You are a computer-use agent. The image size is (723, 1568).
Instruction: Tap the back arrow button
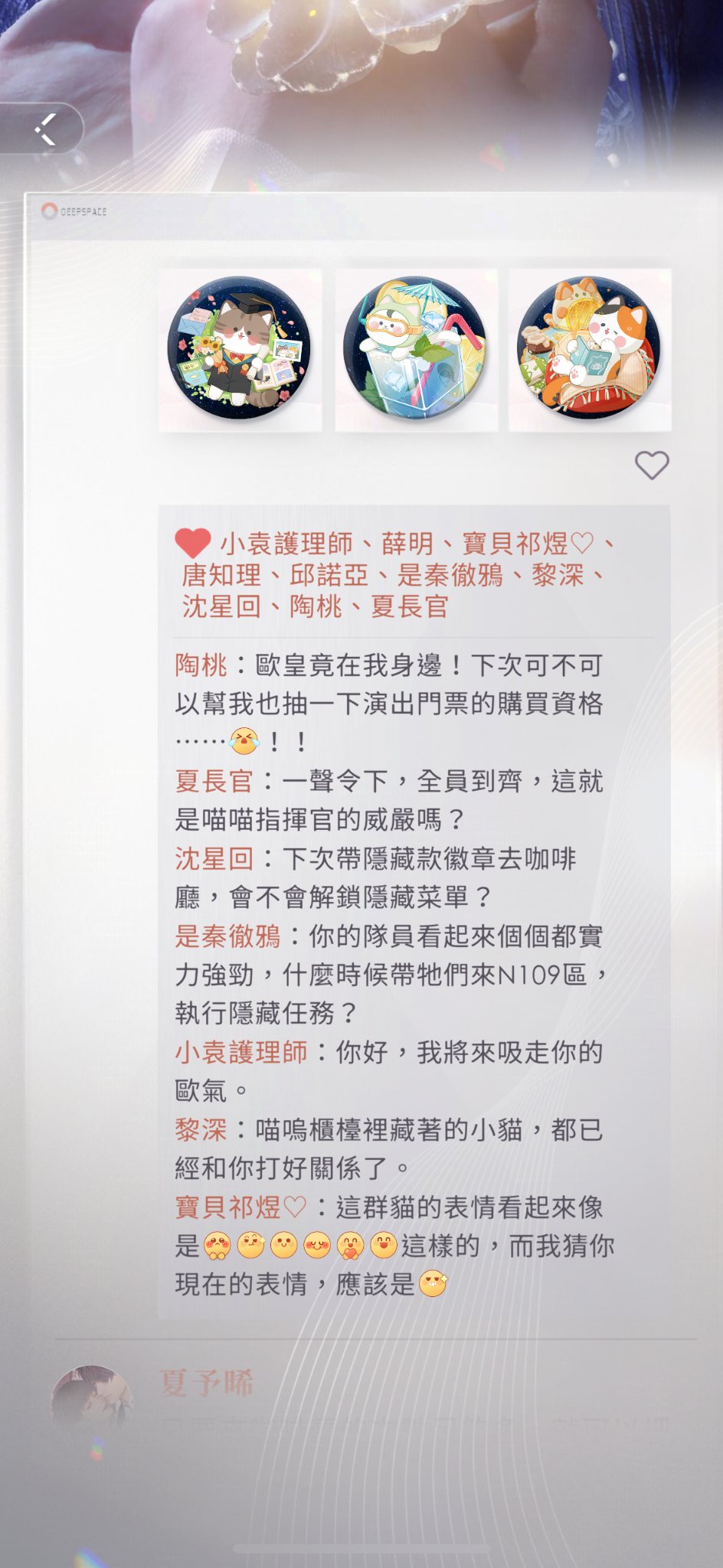coord(45,129)
